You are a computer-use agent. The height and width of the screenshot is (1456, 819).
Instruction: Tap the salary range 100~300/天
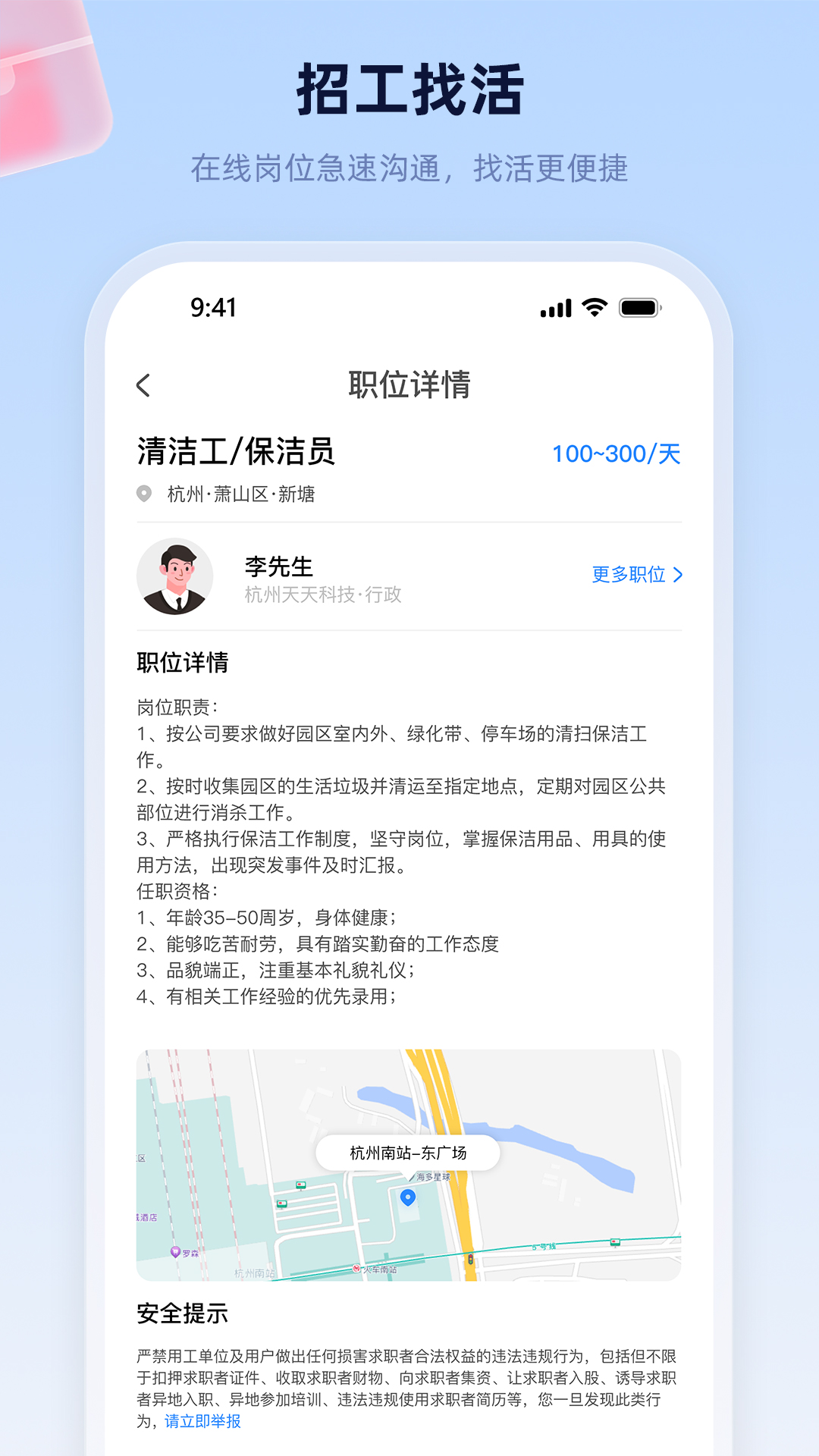(617, 453)
